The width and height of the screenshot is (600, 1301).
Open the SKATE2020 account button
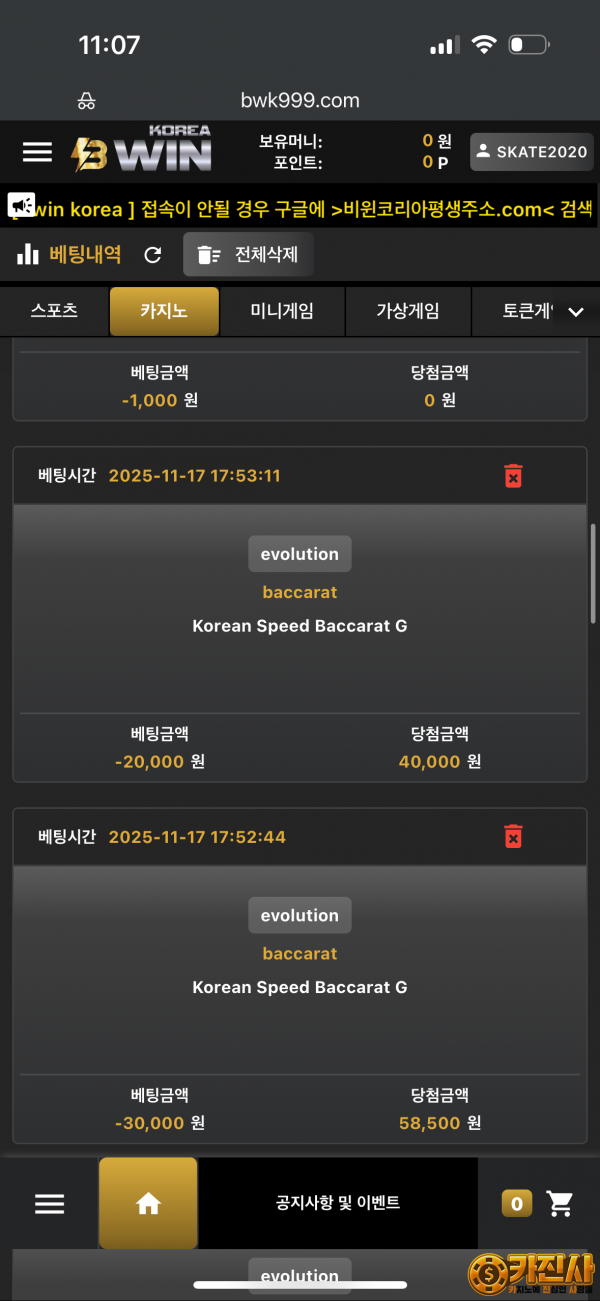(x=532, y=152)
